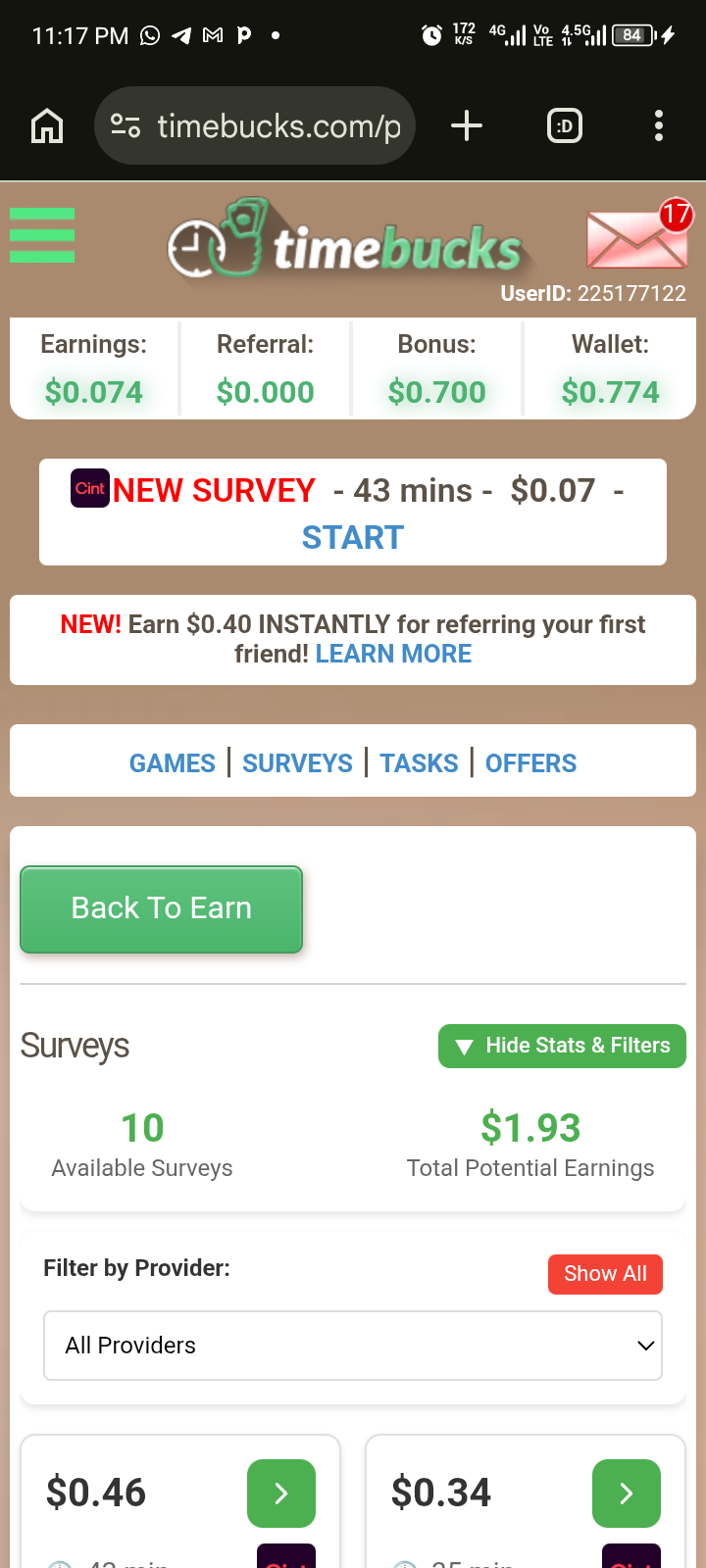Start the new 43 mins survey
This screenshot has width=706, height=1568.
click(x=352, y=537)
